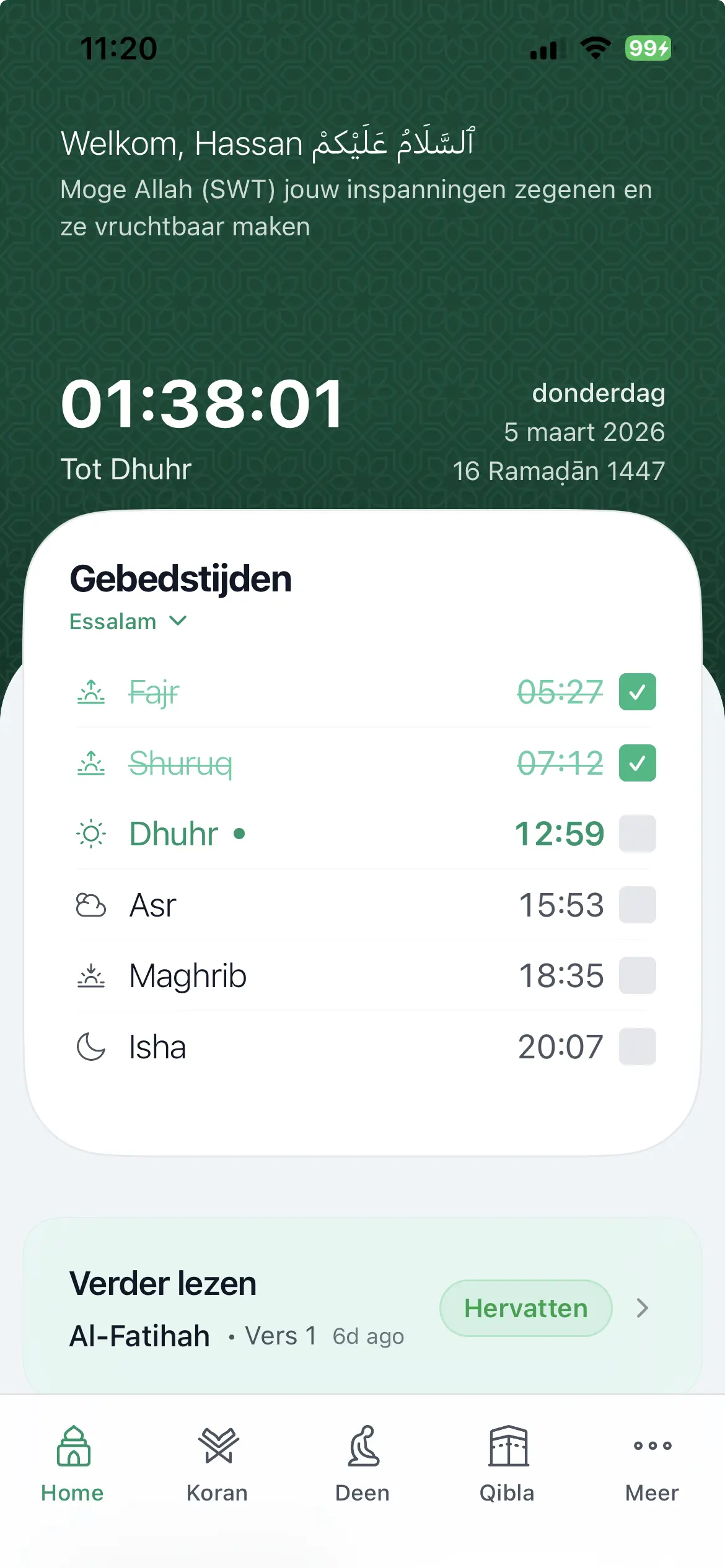Select the Fajr sunrise icon
The height and width of the screenshot is (1568, 725).
[x=90, y=692]
